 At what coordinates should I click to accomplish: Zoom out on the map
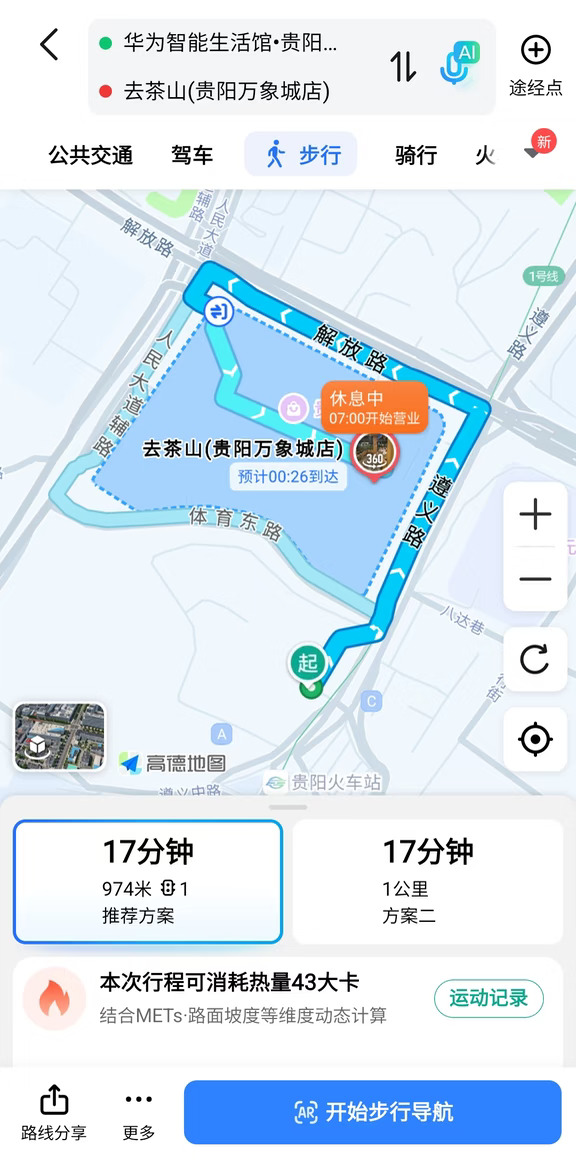click(535, 579)
